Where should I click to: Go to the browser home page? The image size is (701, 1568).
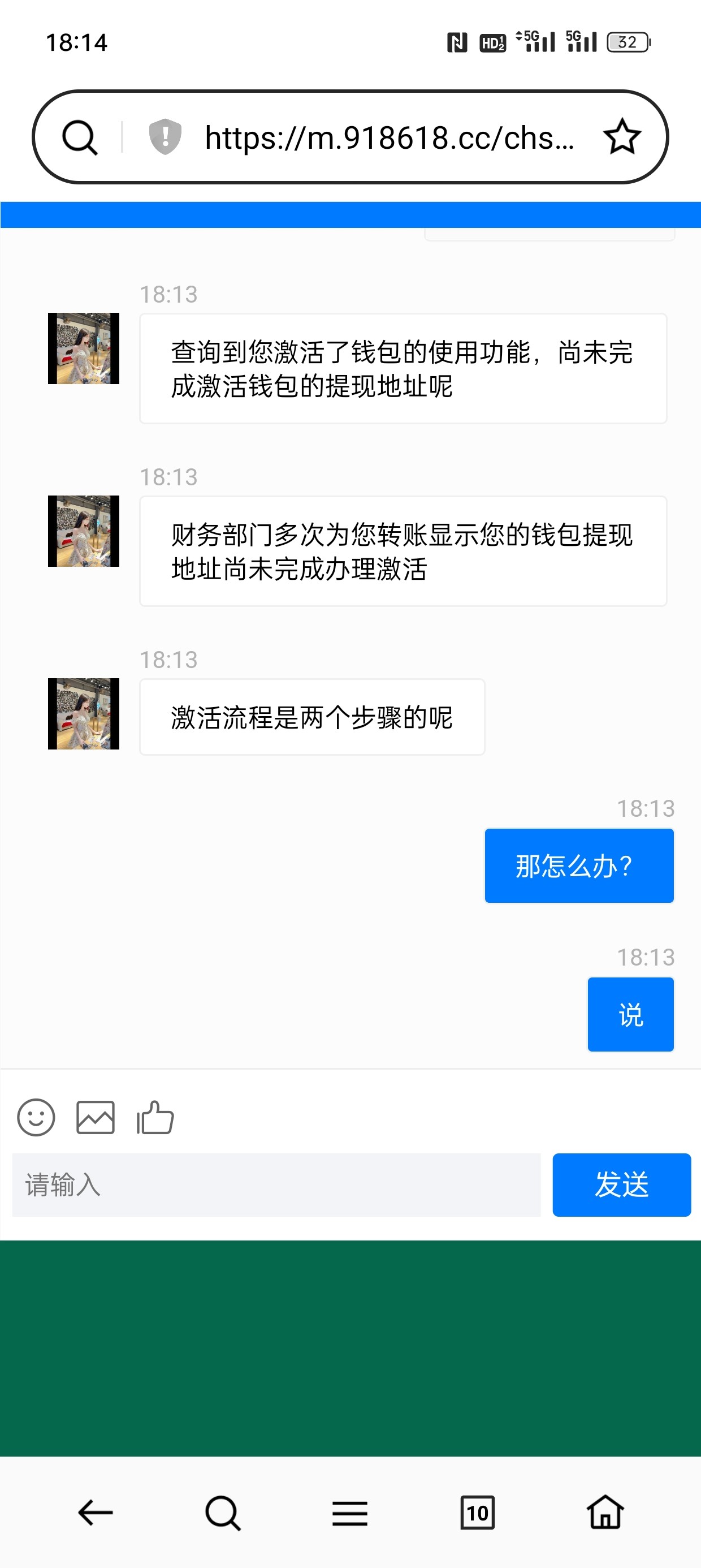coord(605,1512)
